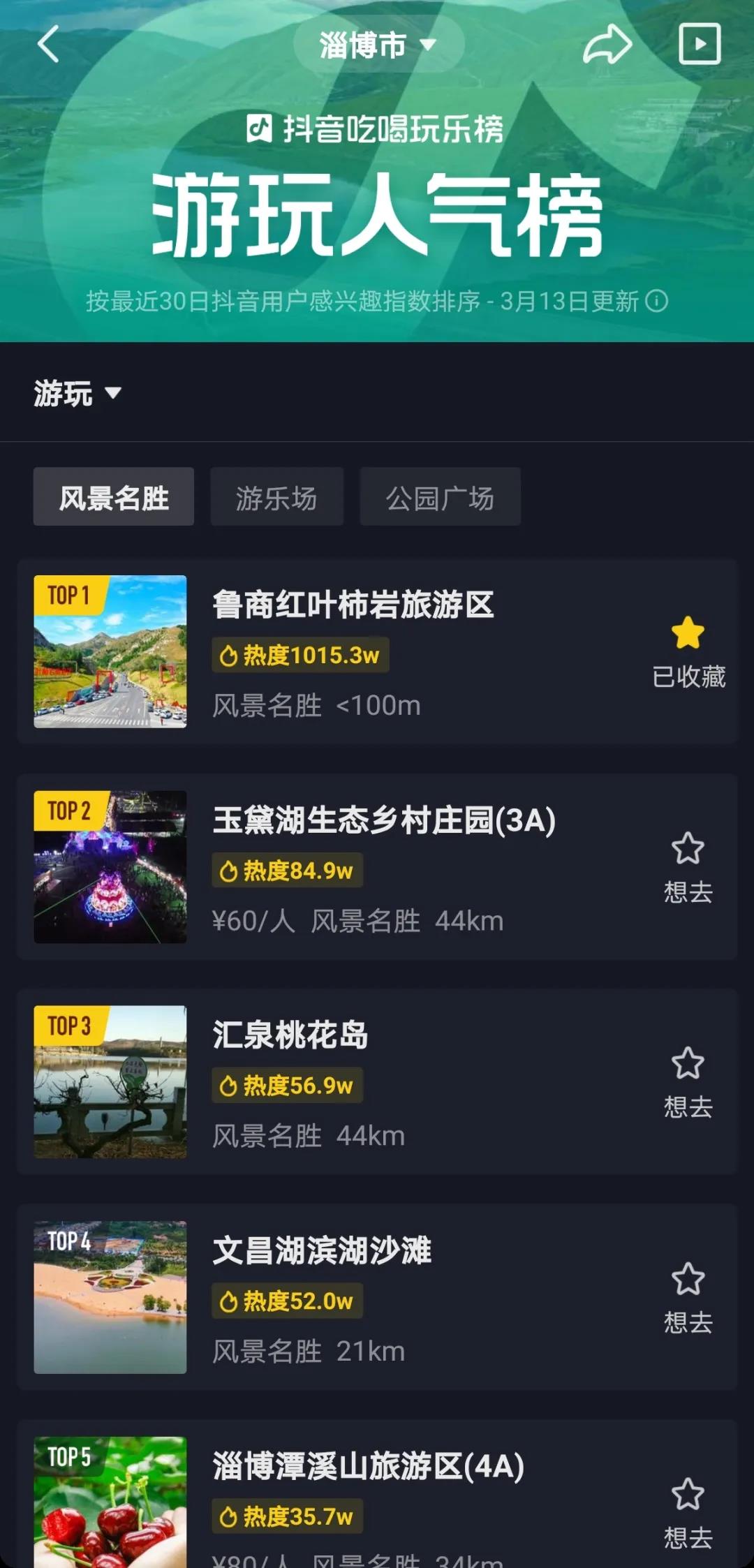Open 鲁商红叶柿岩旅游区 details
Image resolution: width=754 pixels, height=1568 pixels.
pyautogui.click(x=353, y=605)
